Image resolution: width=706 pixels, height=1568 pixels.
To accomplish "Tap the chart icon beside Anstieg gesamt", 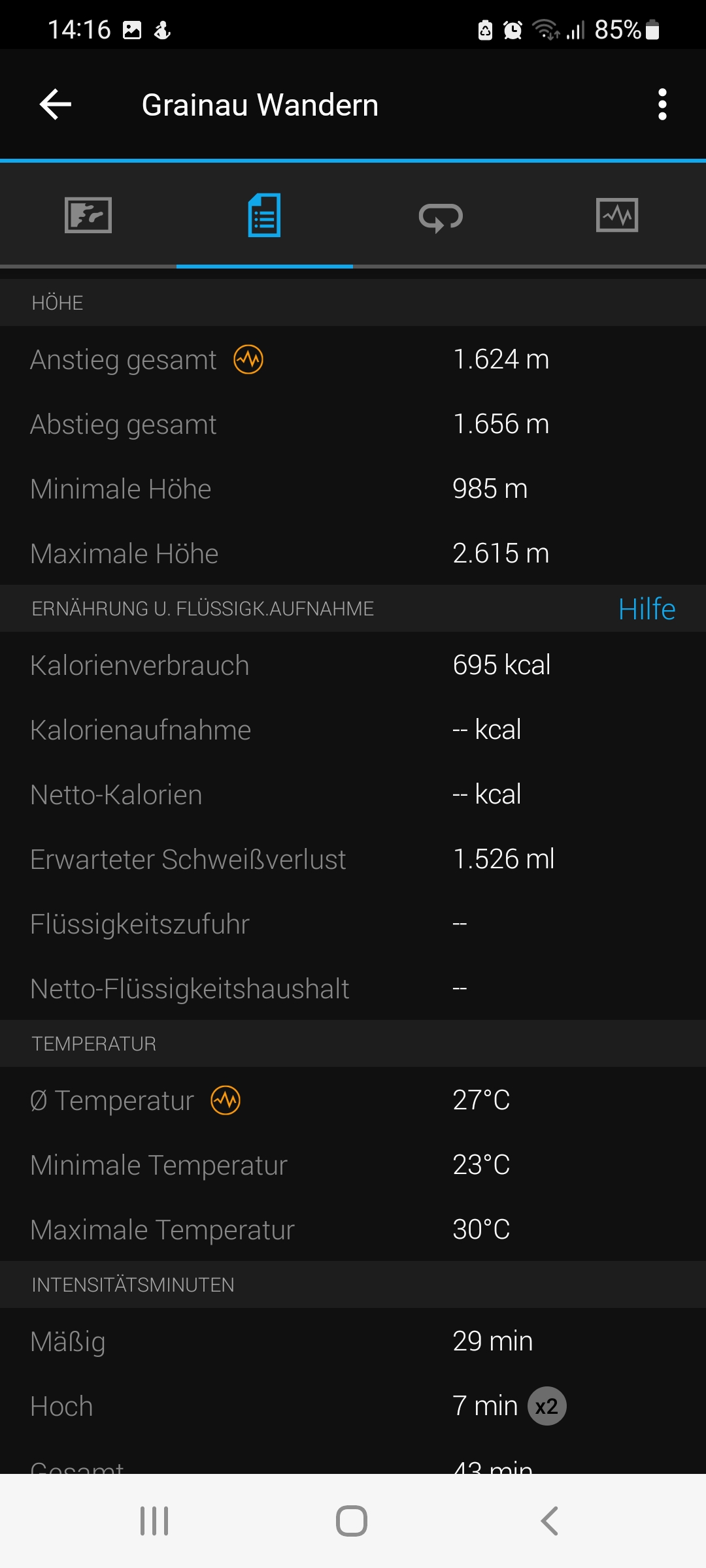I will (x=248, y=359).
